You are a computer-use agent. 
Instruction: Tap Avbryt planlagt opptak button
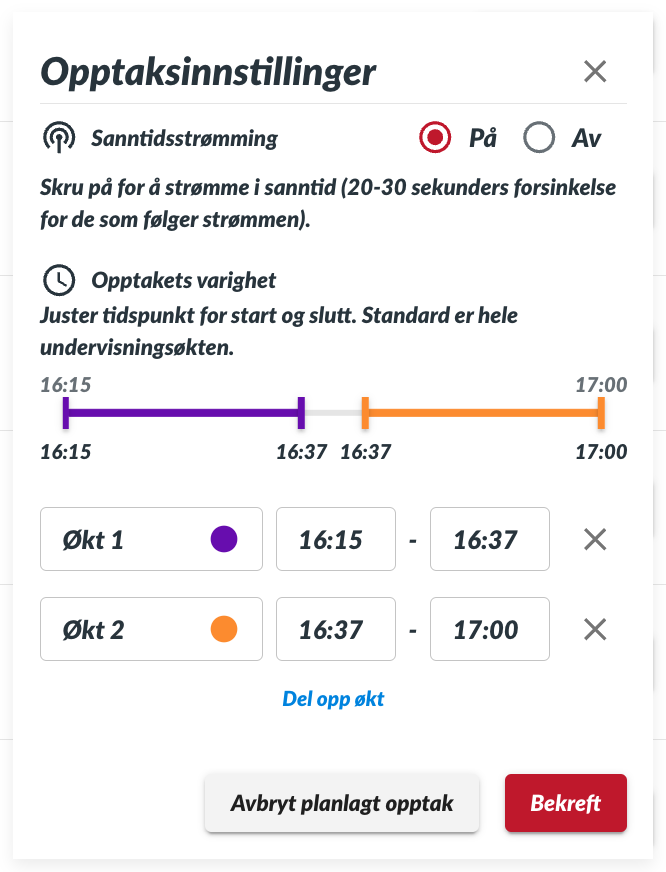pos(342,803)
